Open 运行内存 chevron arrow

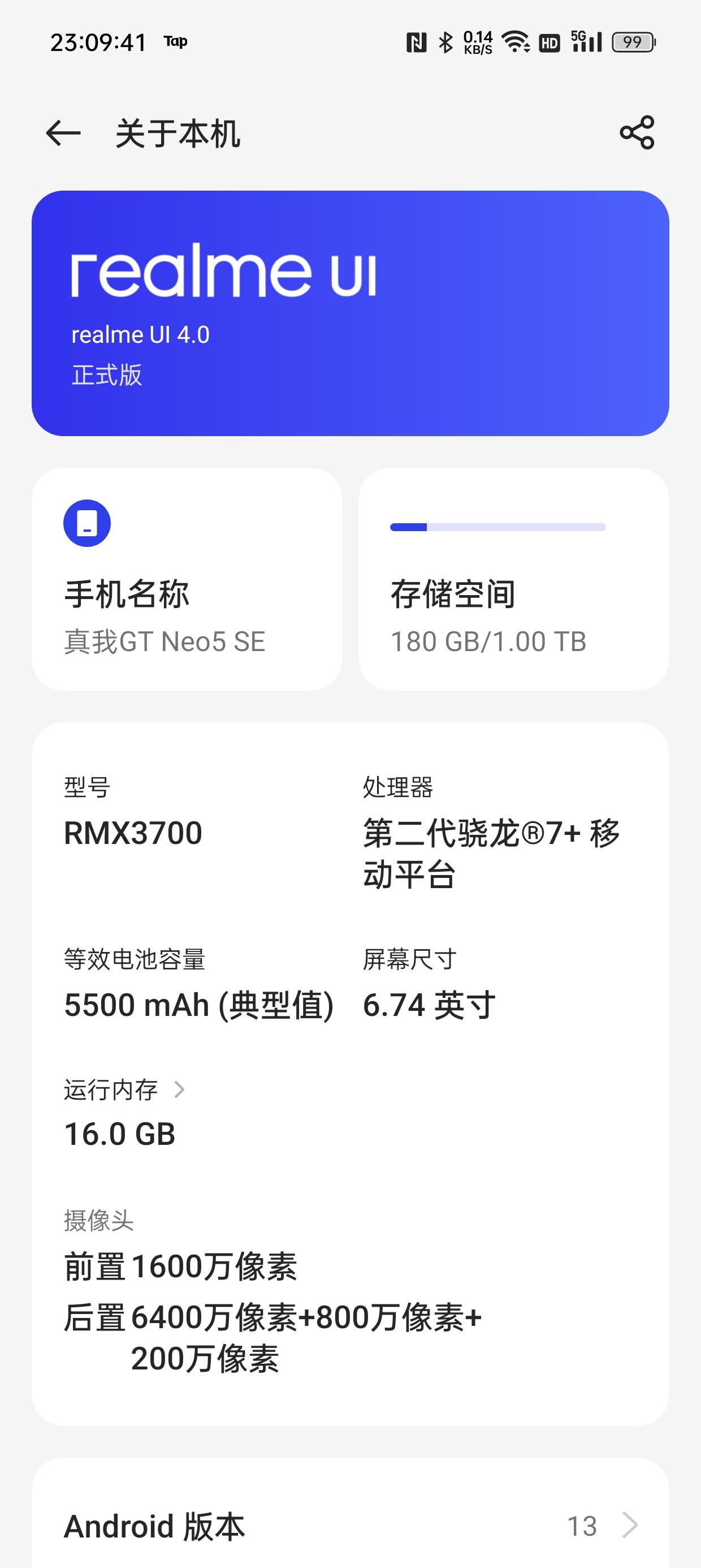(180, 1089)
